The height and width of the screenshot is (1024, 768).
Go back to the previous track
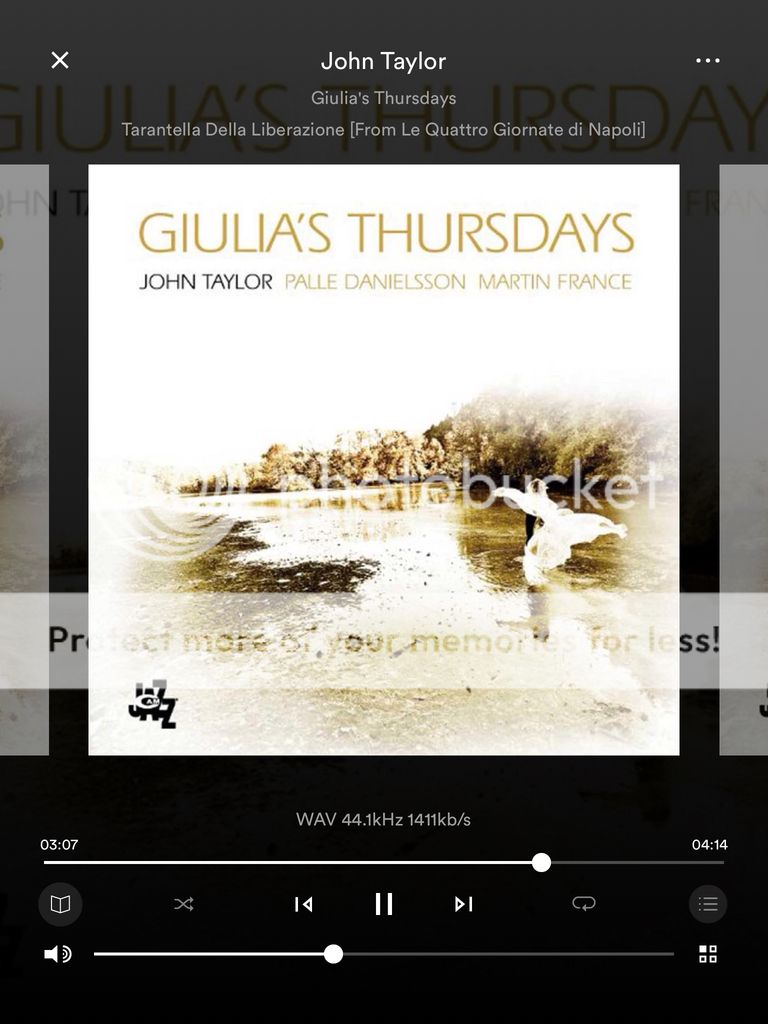coord(304,904)
